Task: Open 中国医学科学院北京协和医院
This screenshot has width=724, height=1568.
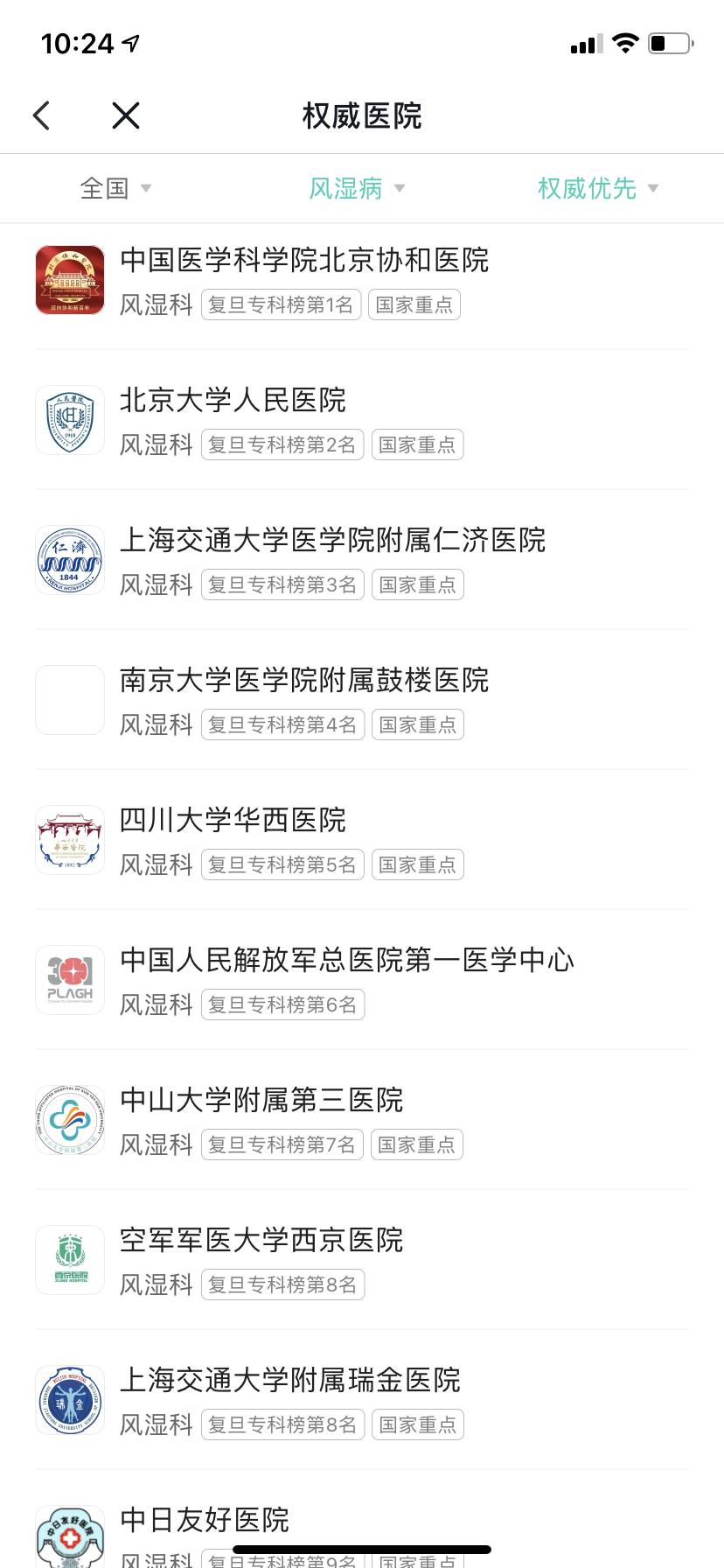Action: point(304,260)
